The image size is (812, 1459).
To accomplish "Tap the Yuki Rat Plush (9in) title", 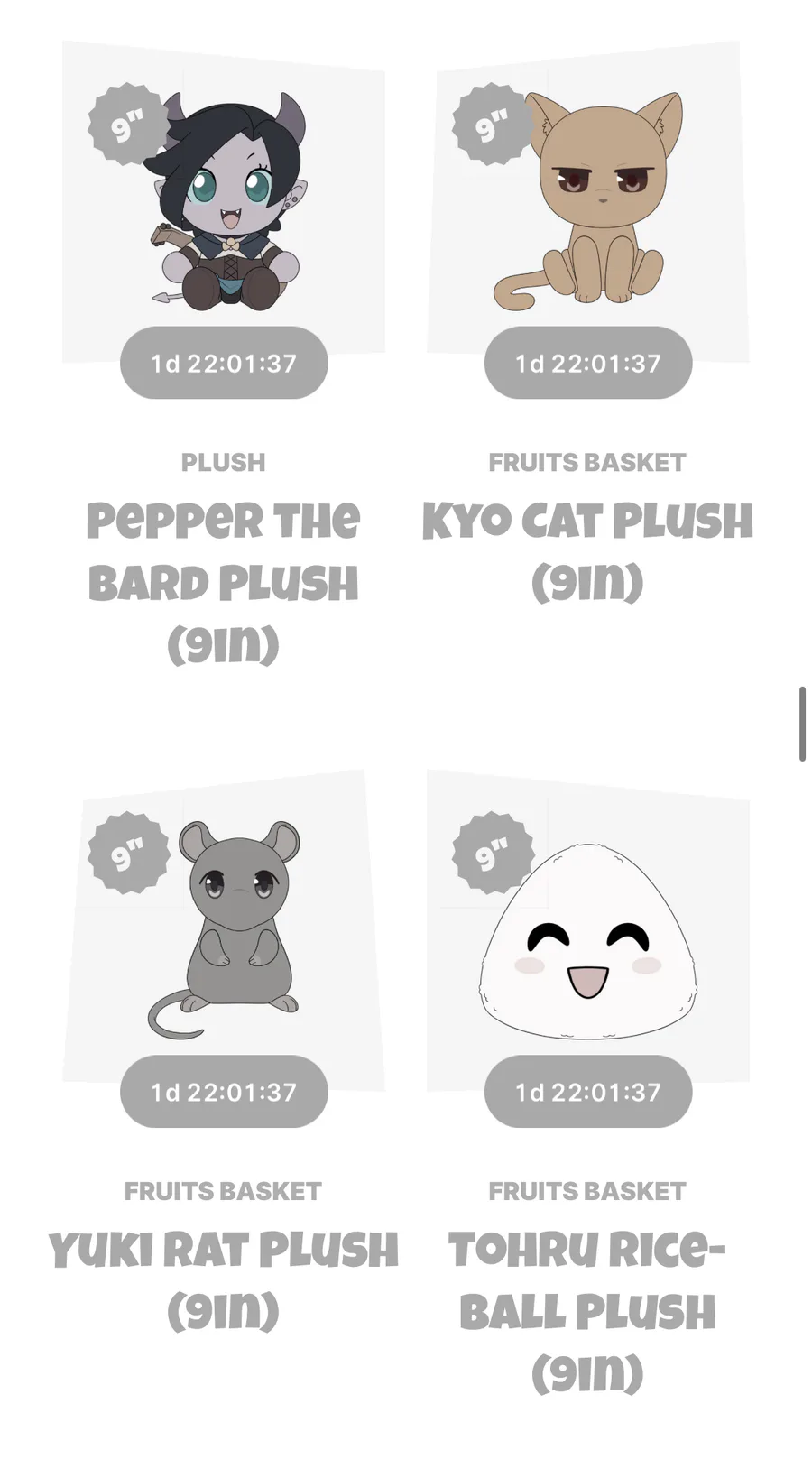I will (x=223, y=1279).
